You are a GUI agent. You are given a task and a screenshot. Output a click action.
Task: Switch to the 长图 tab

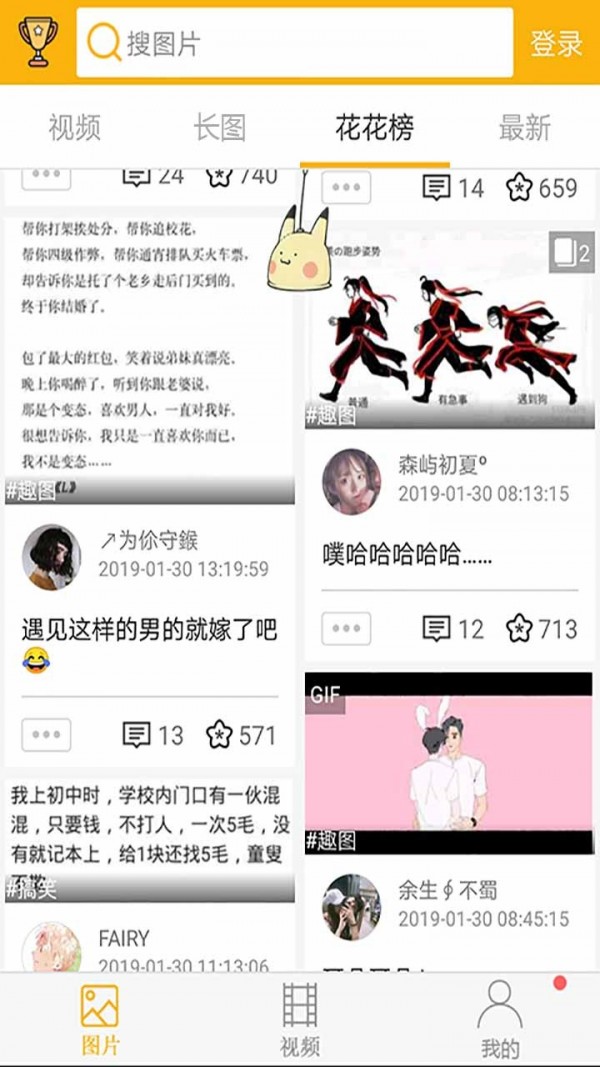pyautogui.click(x=220, y=128)
